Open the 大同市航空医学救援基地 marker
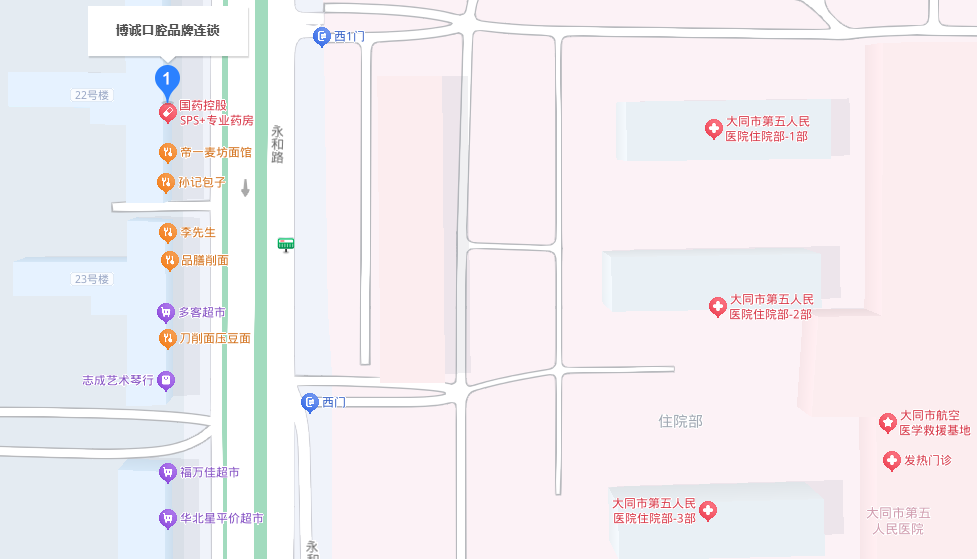 tap(887, 422)
